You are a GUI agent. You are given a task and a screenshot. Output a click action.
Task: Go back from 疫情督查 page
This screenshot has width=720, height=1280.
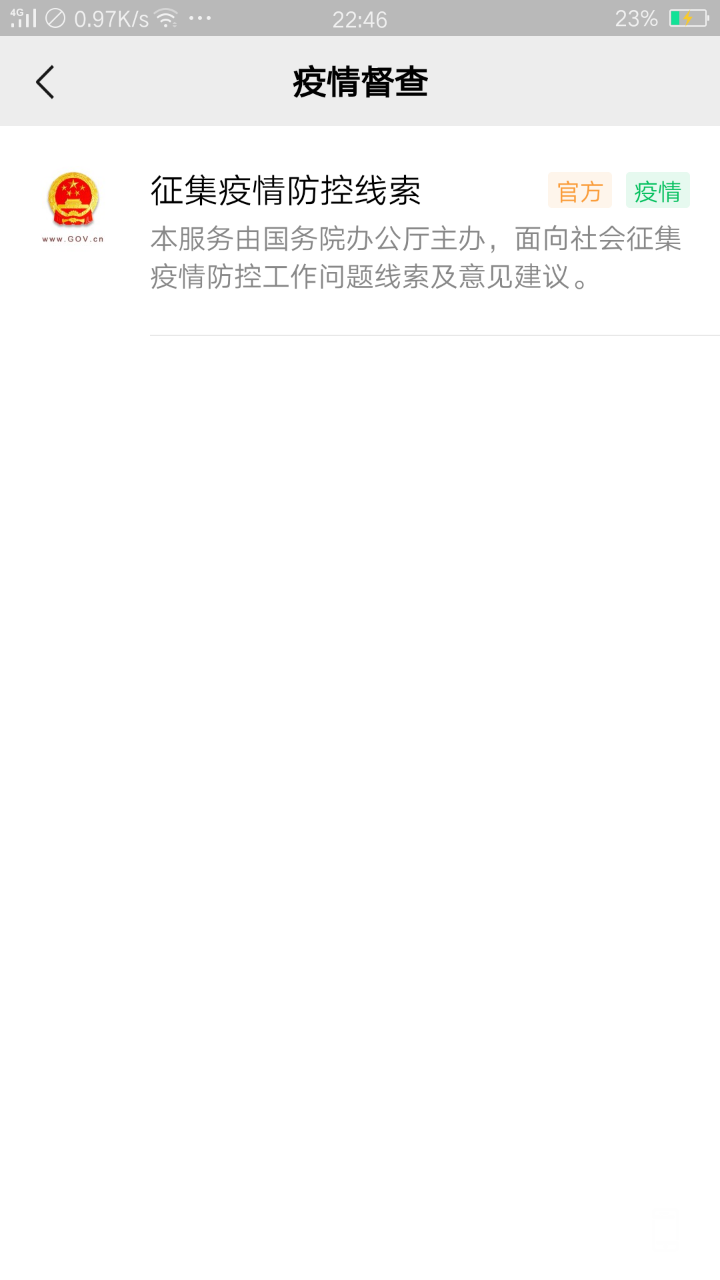pyautogui.click(x=45, y=82)
